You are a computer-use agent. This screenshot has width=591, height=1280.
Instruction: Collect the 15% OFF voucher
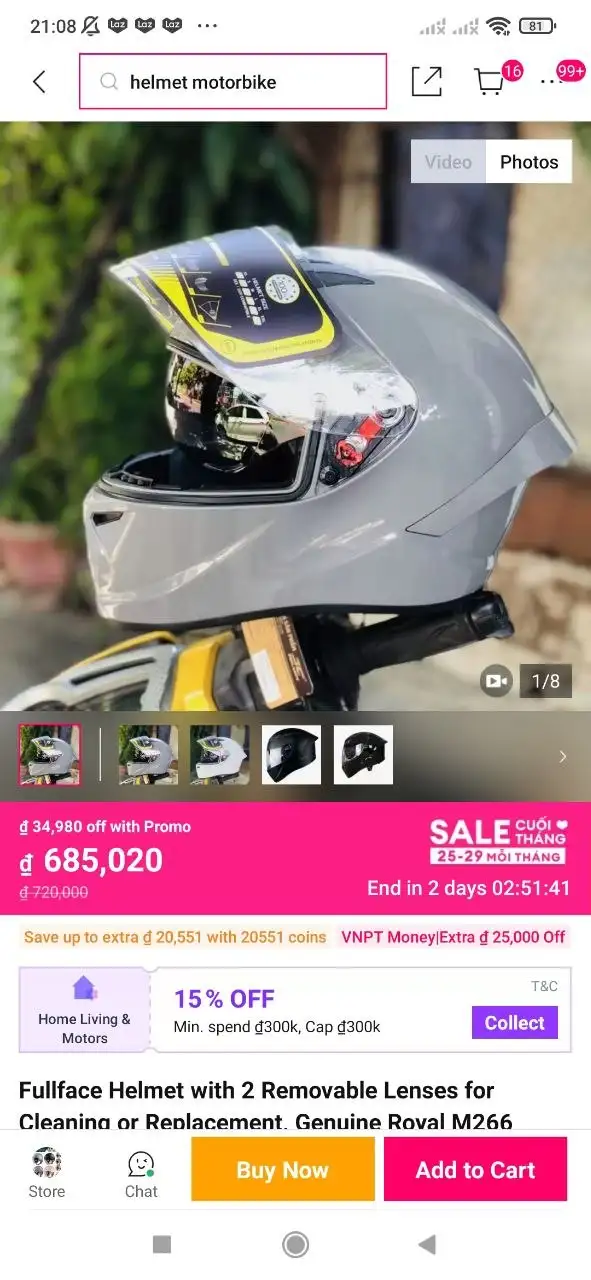[x=515, y=1023]
